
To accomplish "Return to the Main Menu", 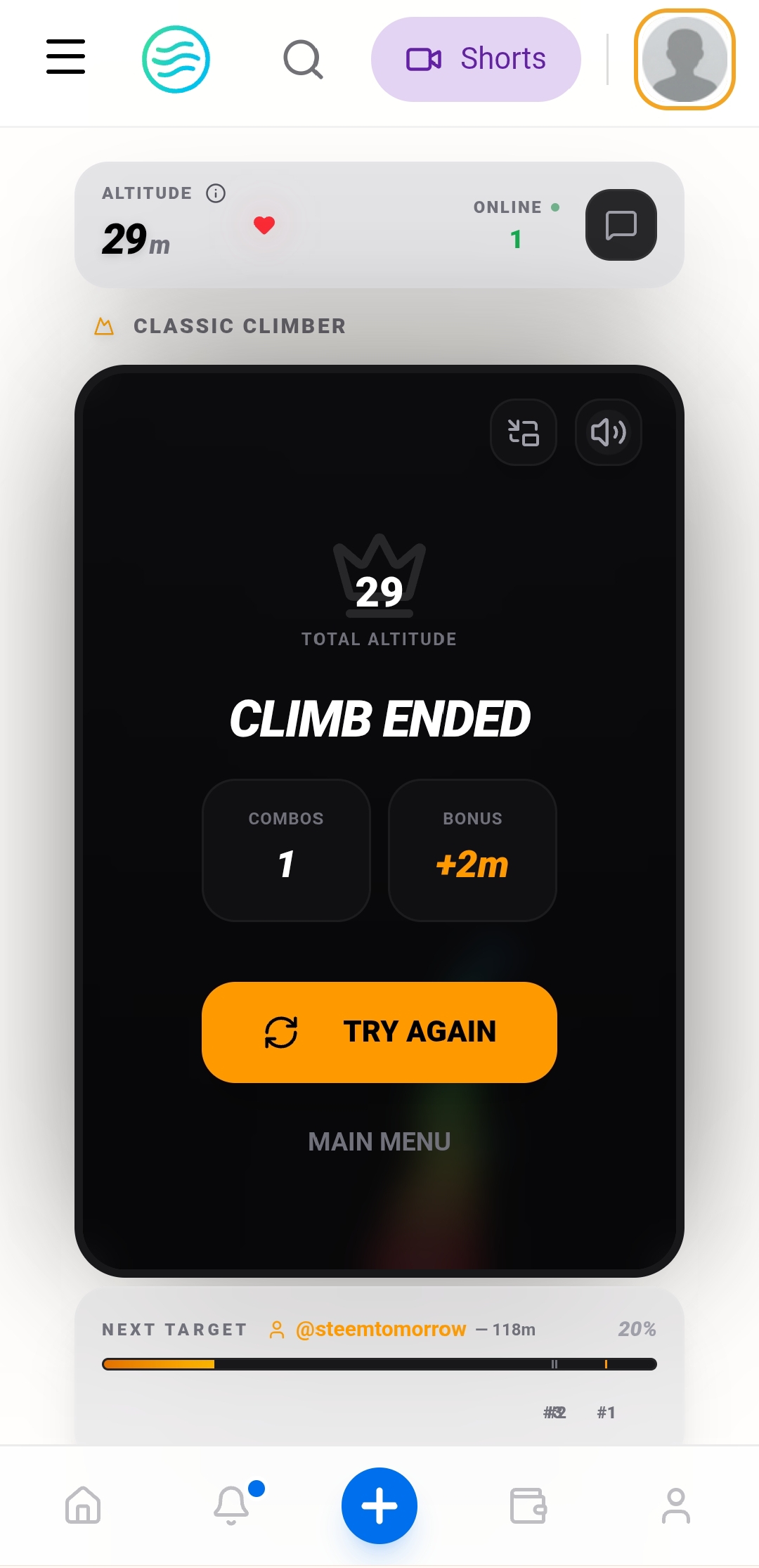I will pyautogui.click(x=379, y=1141).
